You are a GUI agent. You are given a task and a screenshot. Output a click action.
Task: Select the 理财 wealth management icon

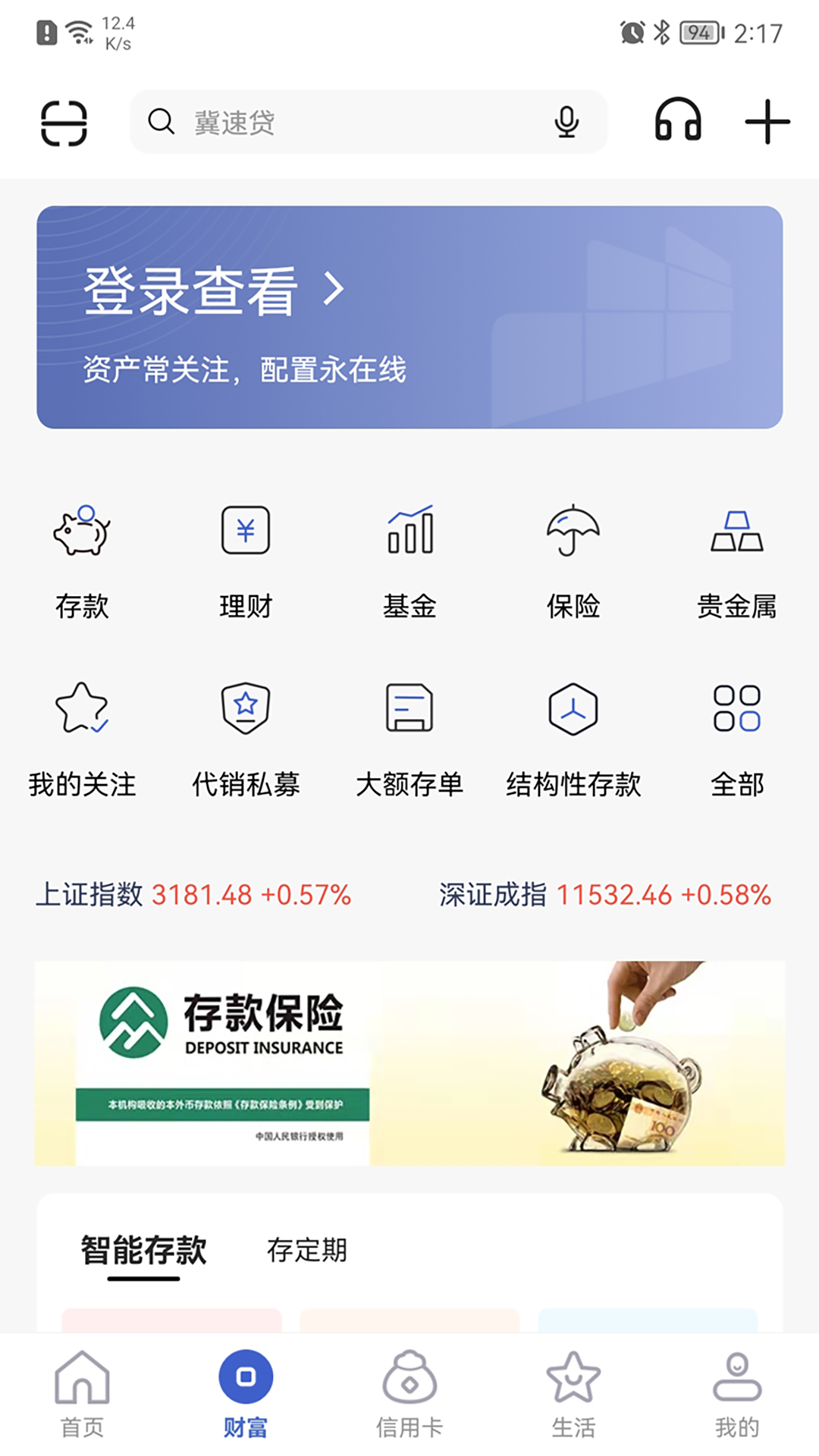click(246, 531)
